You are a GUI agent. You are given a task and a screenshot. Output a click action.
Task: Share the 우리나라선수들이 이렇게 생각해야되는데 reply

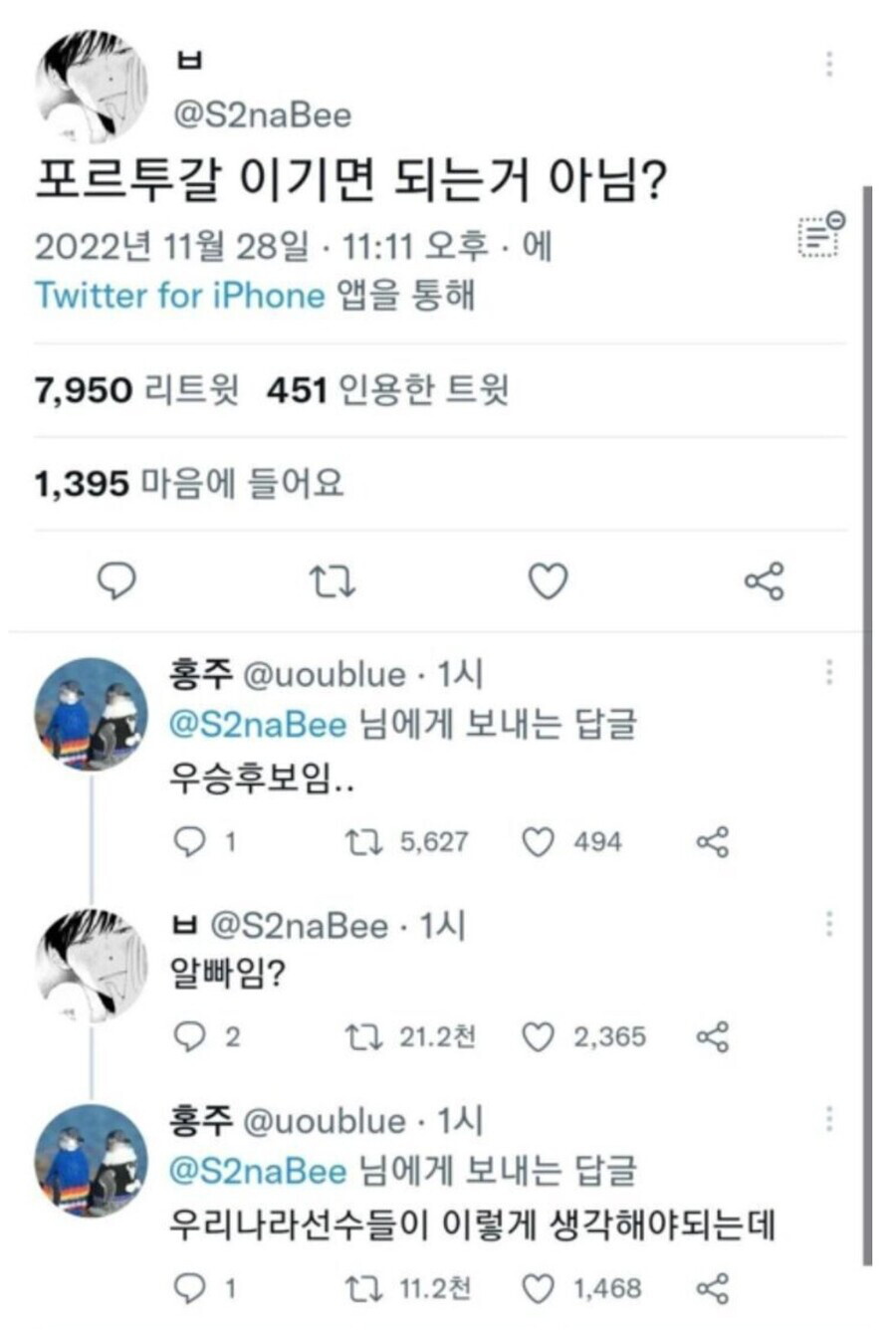click(x=713, y=1289)
